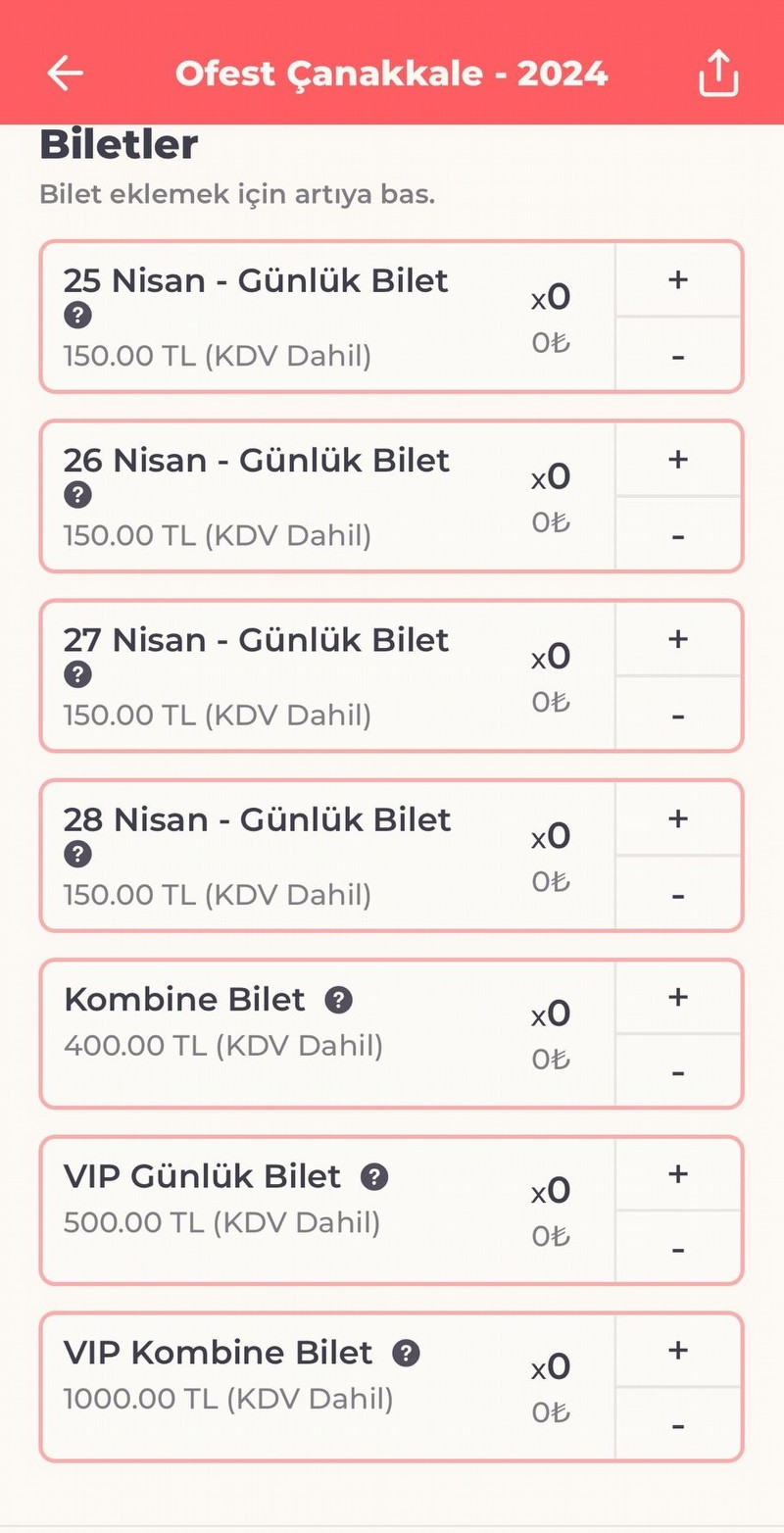
Task: Add a 28 Nisan Günlük Bilet
Action: coord(677,818)
